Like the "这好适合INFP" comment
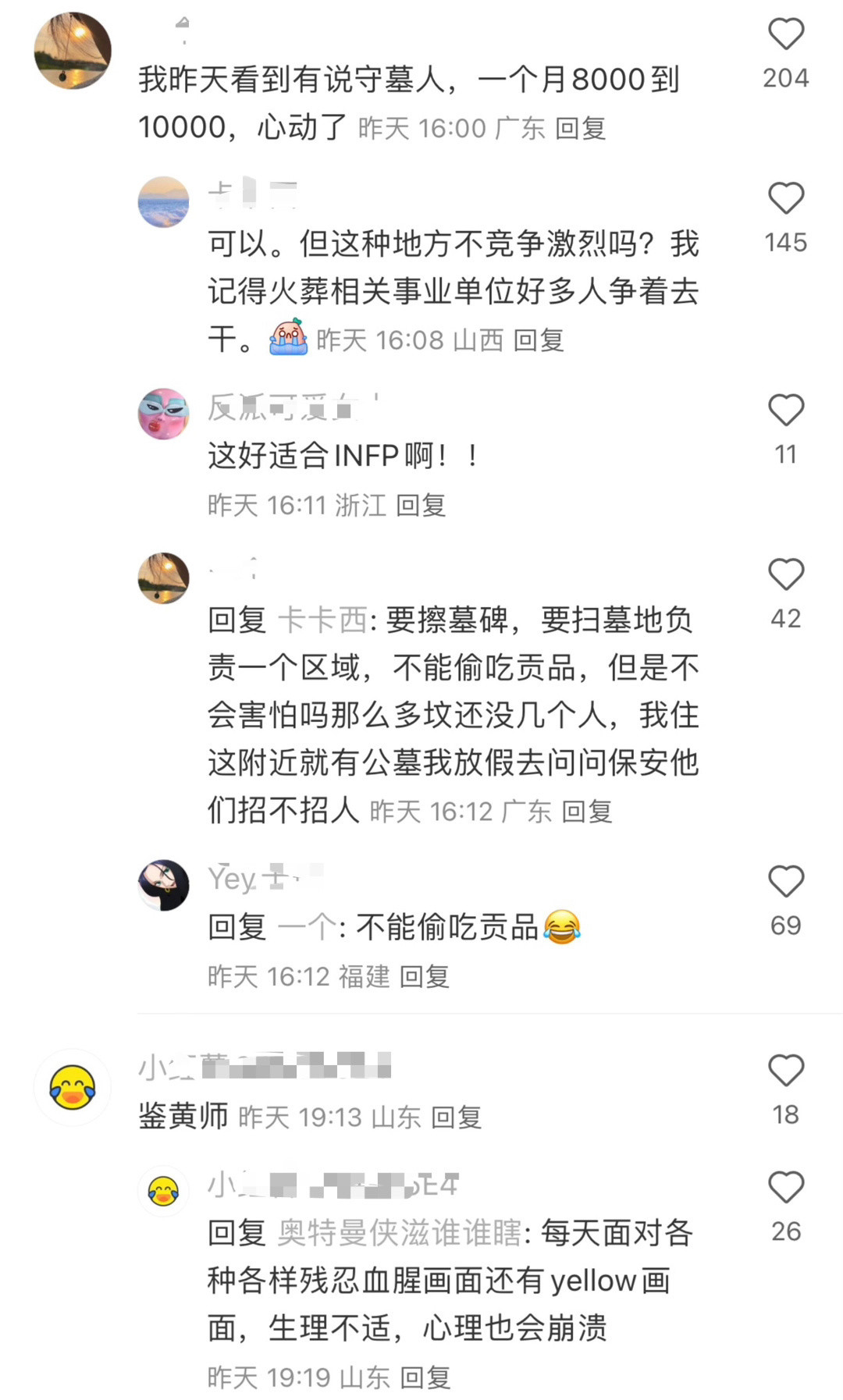Image resolution: width=843 pixels, height=1400 pixels. (788, 410)
